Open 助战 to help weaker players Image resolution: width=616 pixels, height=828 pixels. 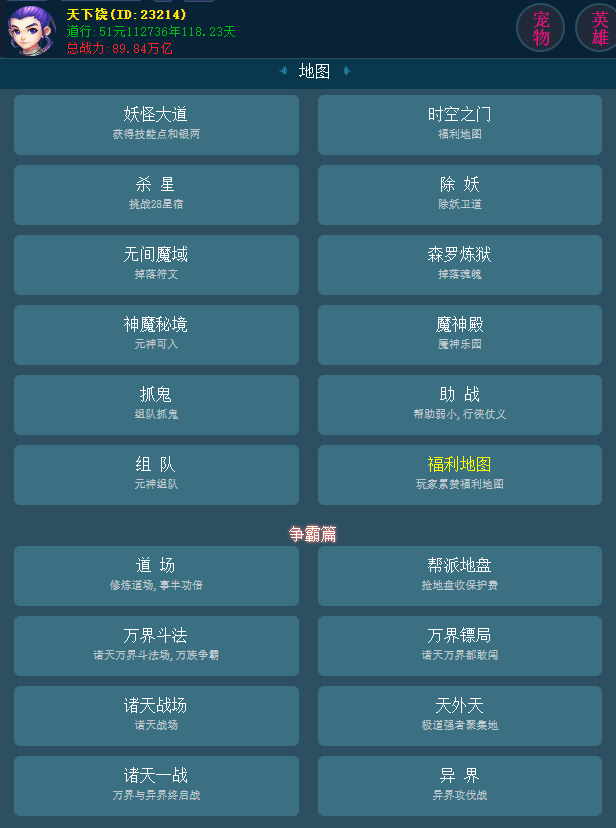[460, 404]
